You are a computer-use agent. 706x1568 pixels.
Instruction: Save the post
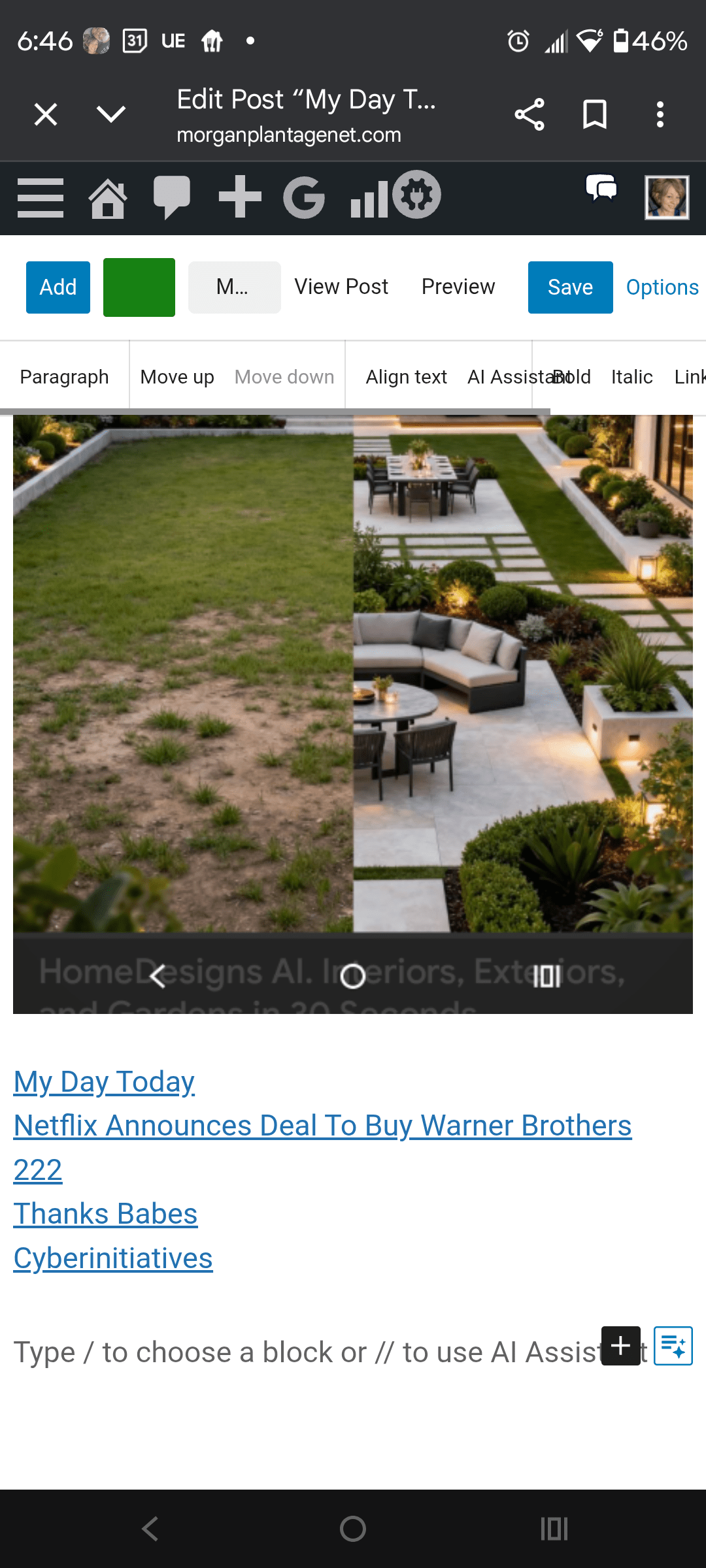pyautogui.click(x=570, y=287)
